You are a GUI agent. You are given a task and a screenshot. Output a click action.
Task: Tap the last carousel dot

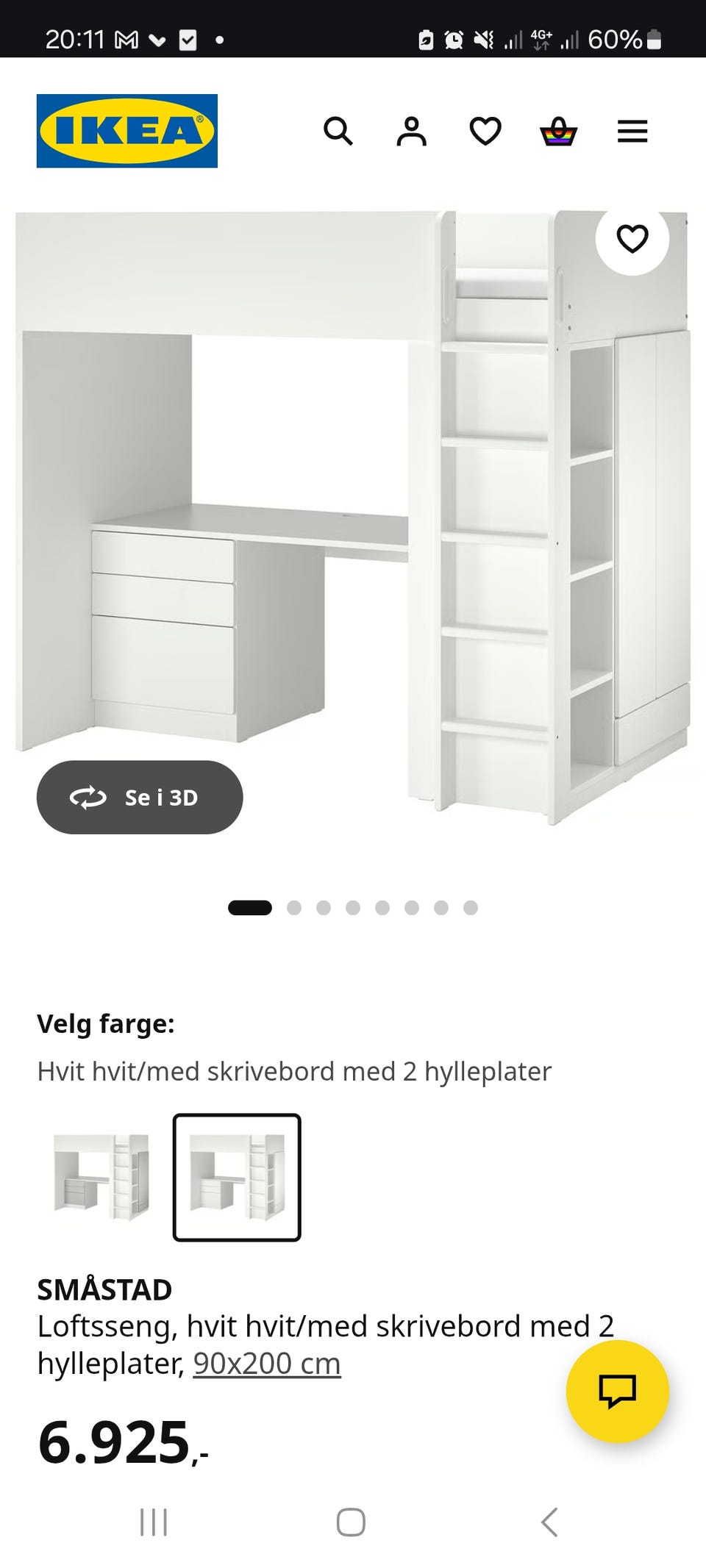click(x=471, y=908)
